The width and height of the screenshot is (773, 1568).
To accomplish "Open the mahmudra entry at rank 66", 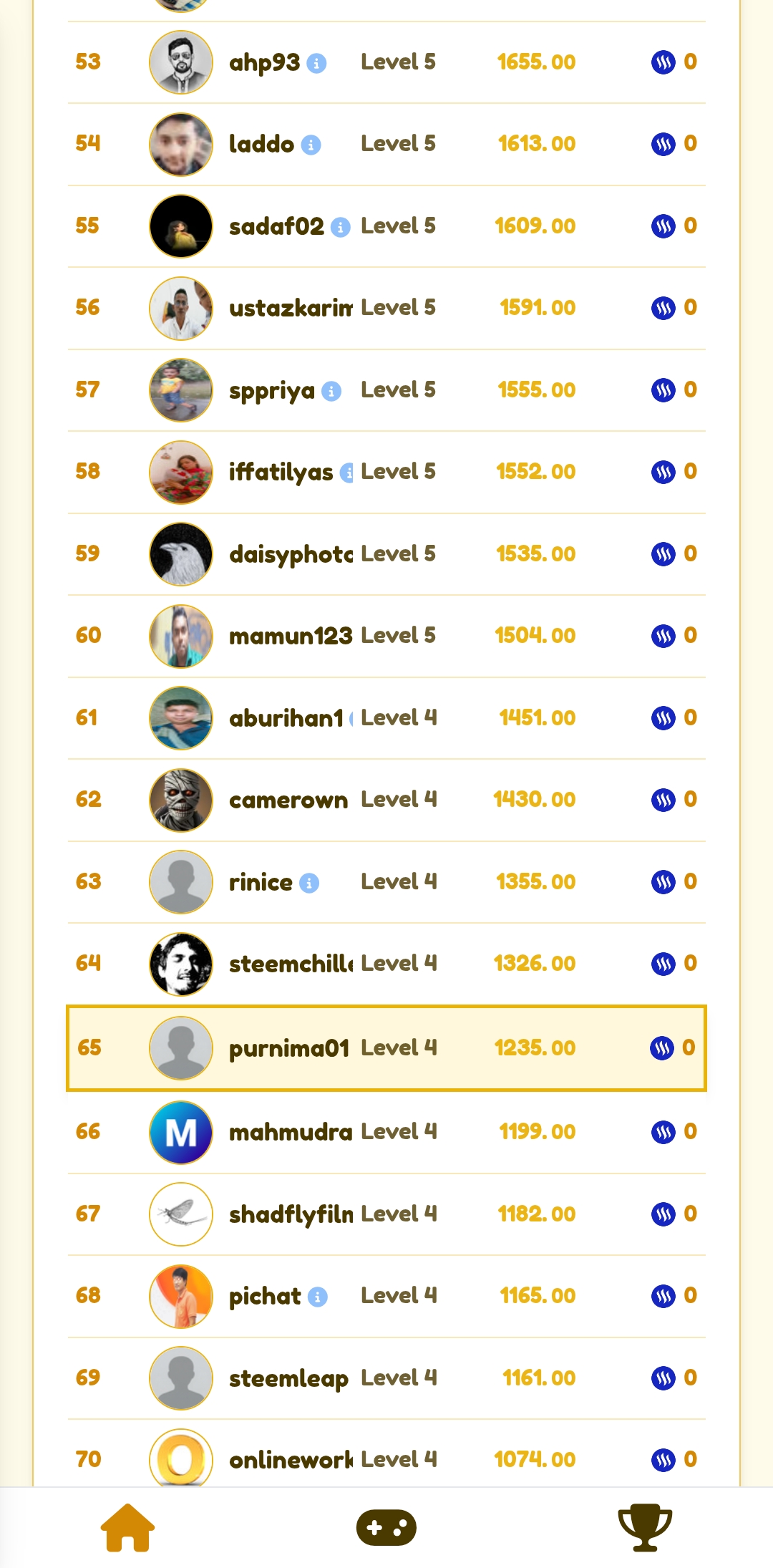I will tap(386, 1132).
